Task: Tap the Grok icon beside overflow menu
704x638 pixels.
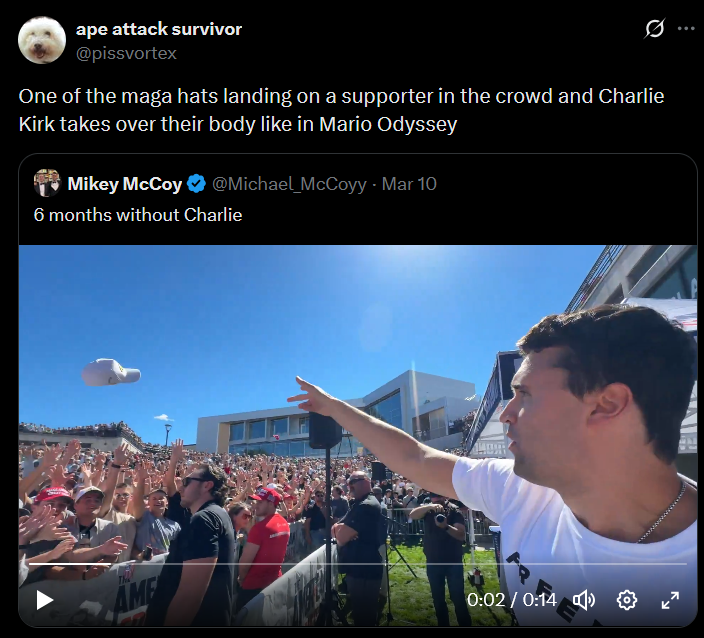Action: click(654, 29)
